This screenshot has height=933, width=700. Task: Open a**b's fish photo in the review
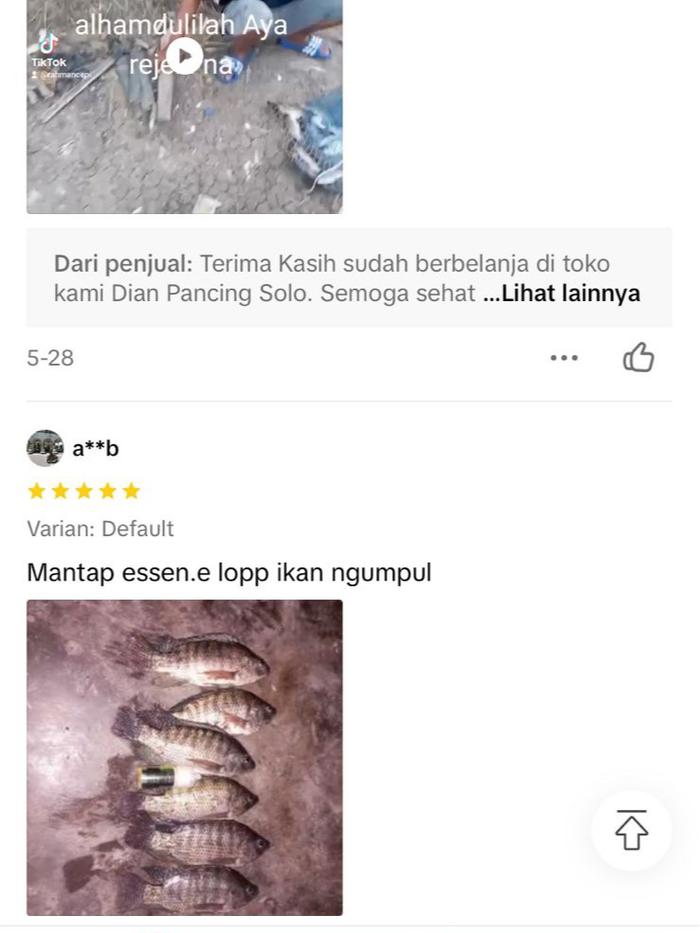click(184, 757)
